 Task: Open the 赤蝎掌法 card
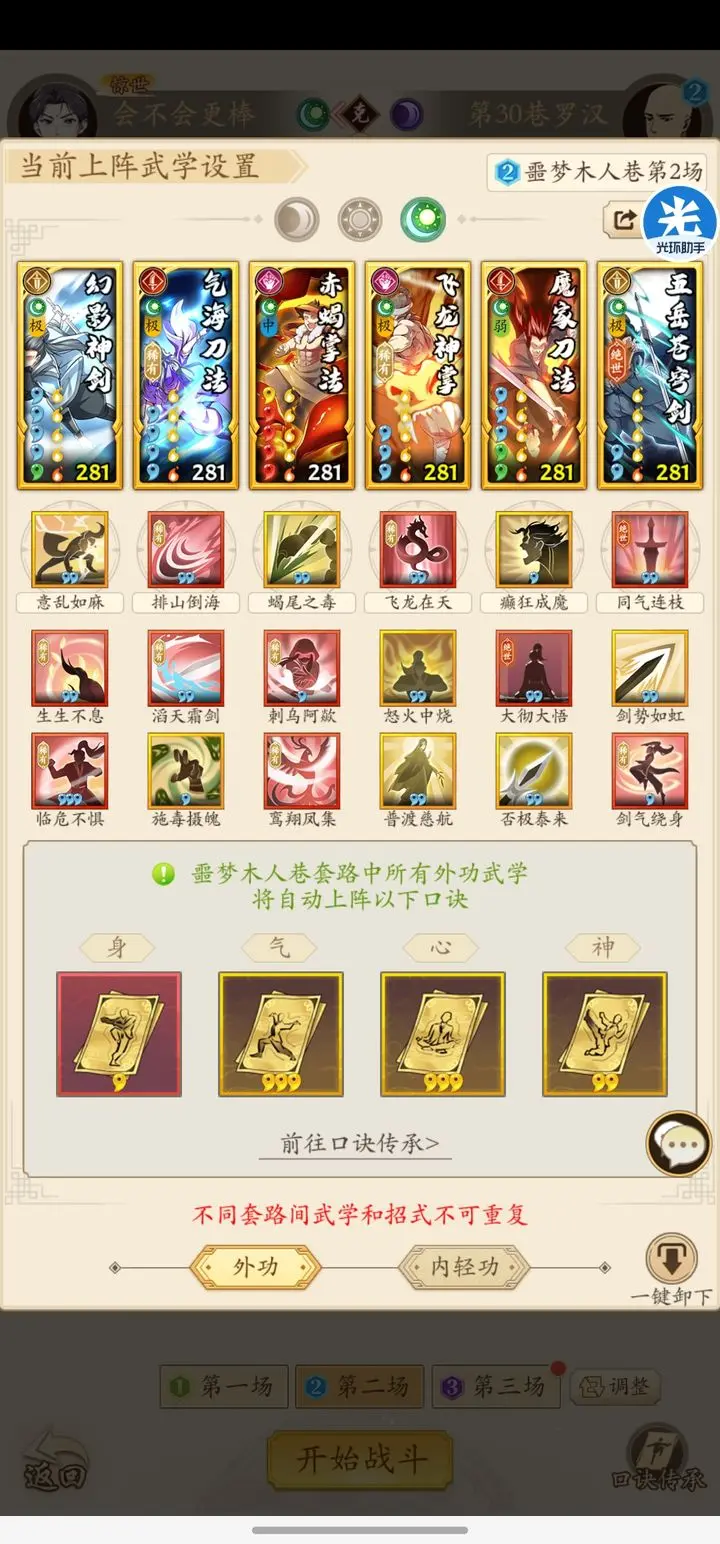coord(302,375)
